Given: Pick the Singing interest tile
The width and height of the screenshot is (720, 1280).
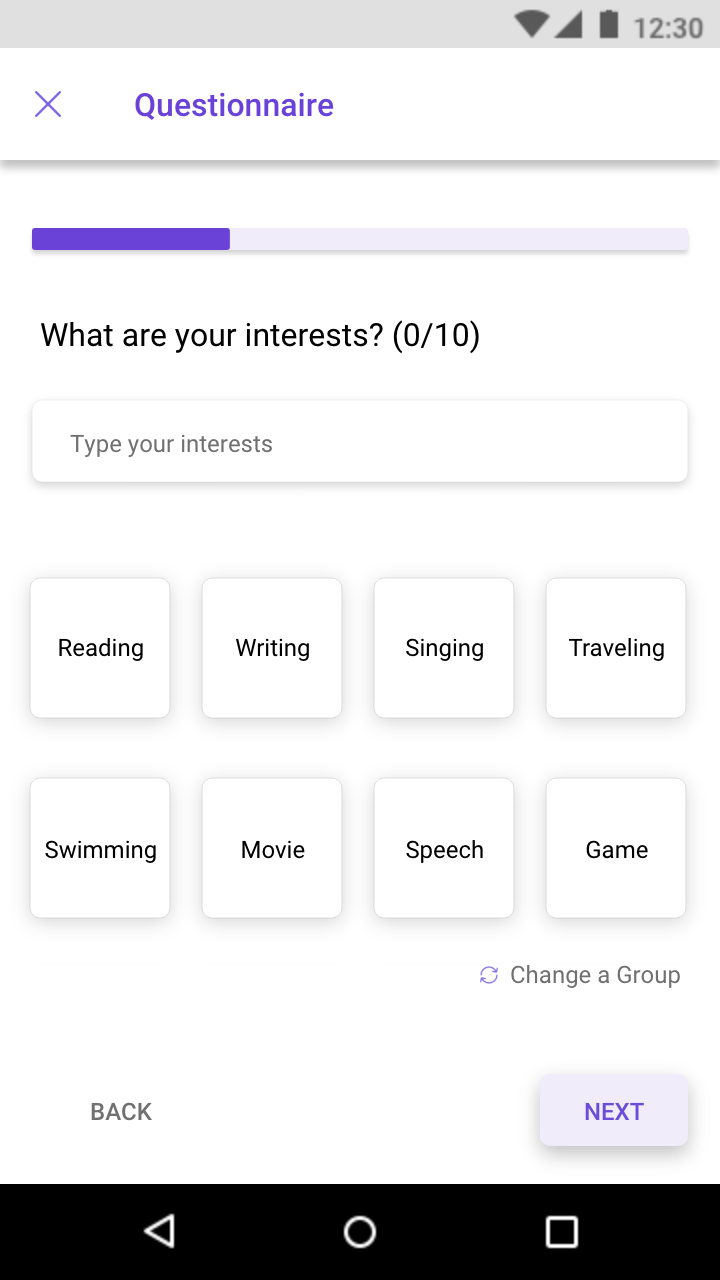Looking at the screenshot, I should (x=444, y=648).
